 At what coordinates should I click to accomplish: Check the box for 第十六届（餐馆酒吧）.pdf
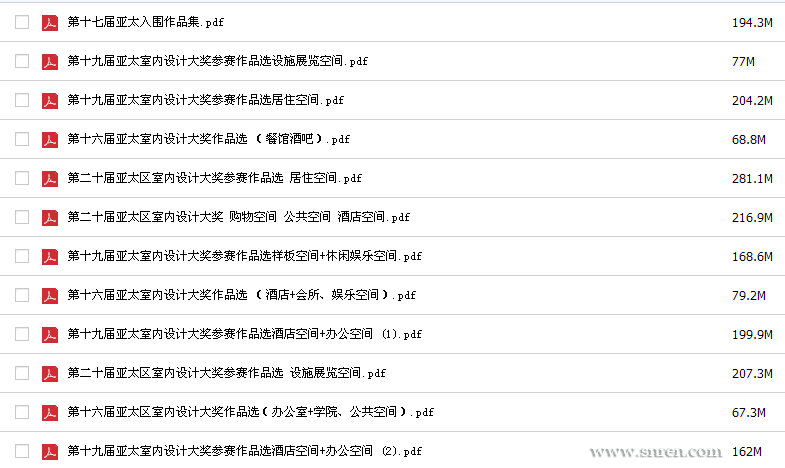click(x=22, y=139)
